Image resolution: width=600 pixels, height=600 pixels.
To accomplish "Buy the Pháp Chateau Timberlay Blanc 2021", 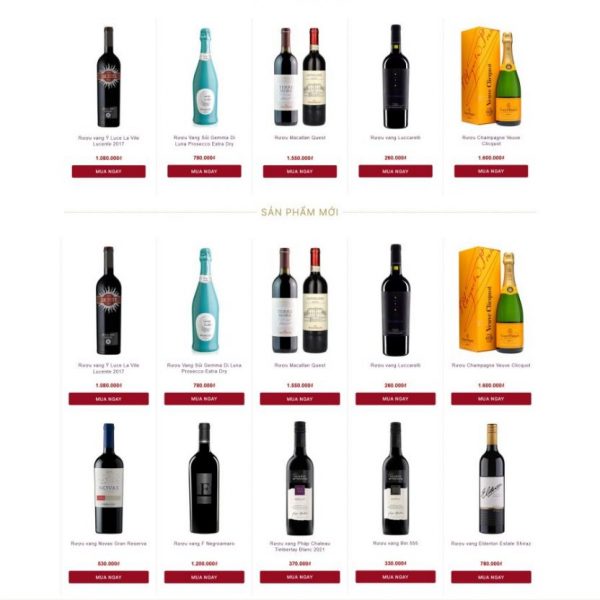I will (299, 577).
